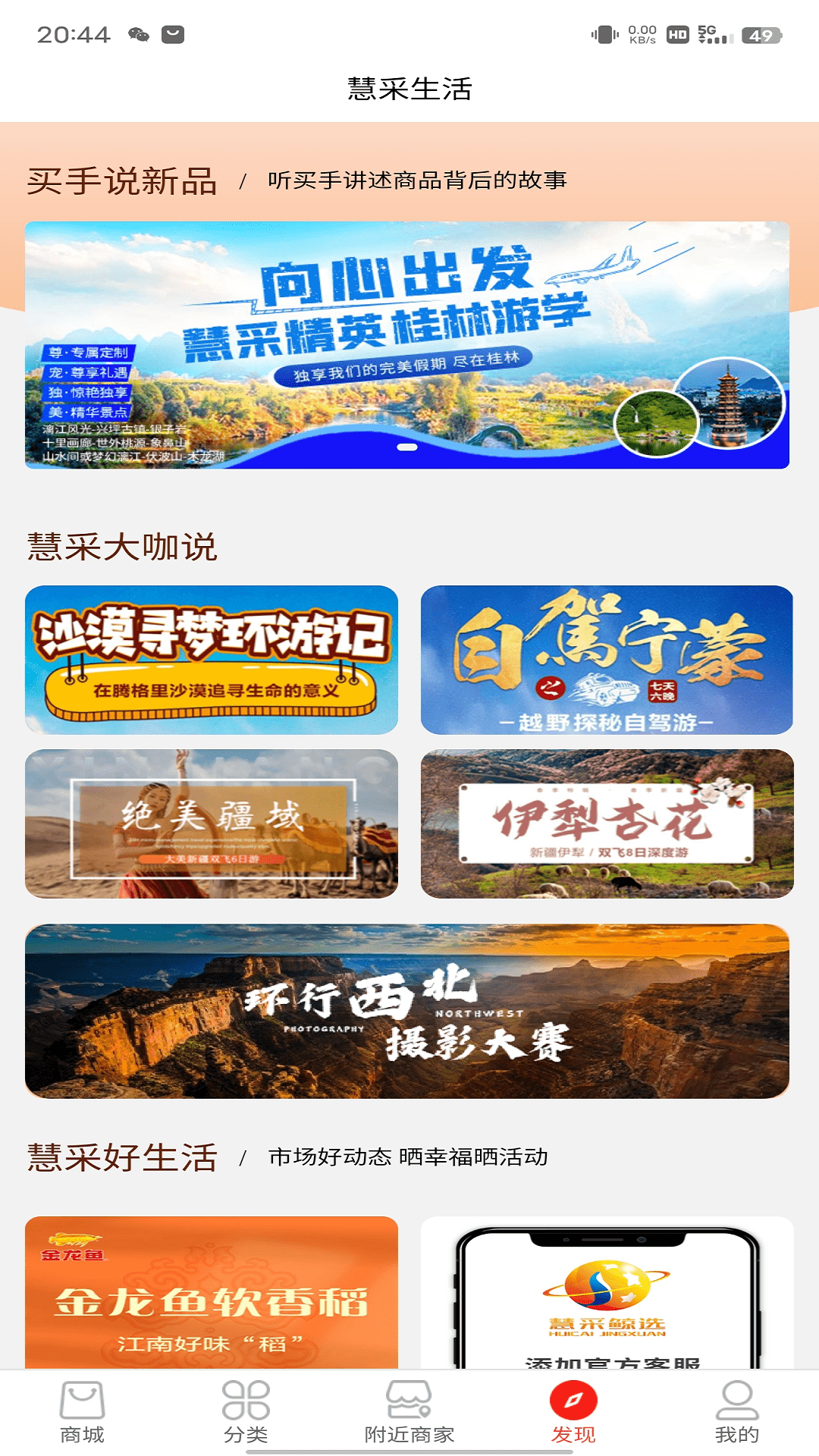819x1456 pixels.
Task: Select the 发现 tab
Action: [x=573, y=1412]
